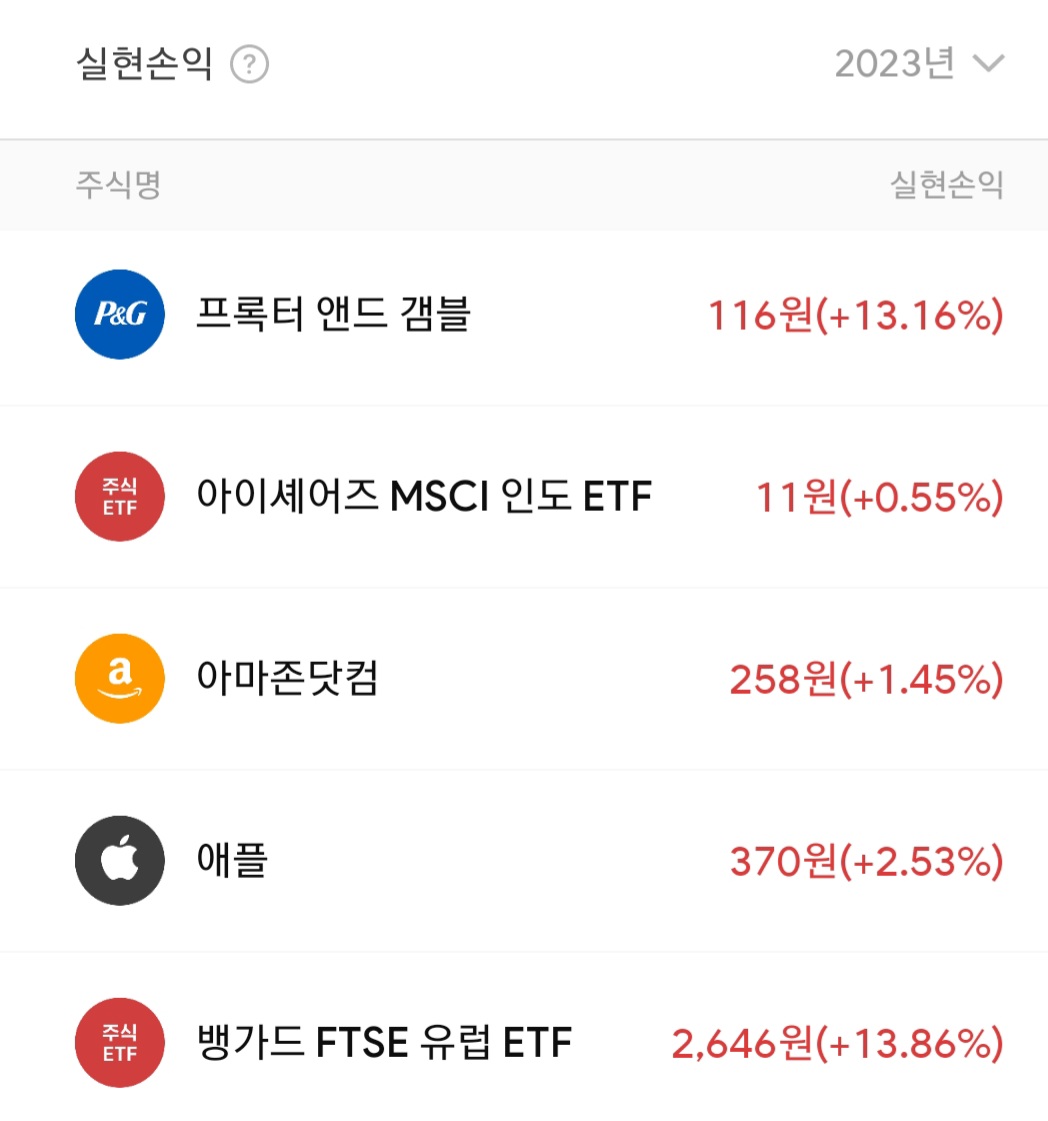Expand the 2023년 year dropdown

(x=919, y=64)
